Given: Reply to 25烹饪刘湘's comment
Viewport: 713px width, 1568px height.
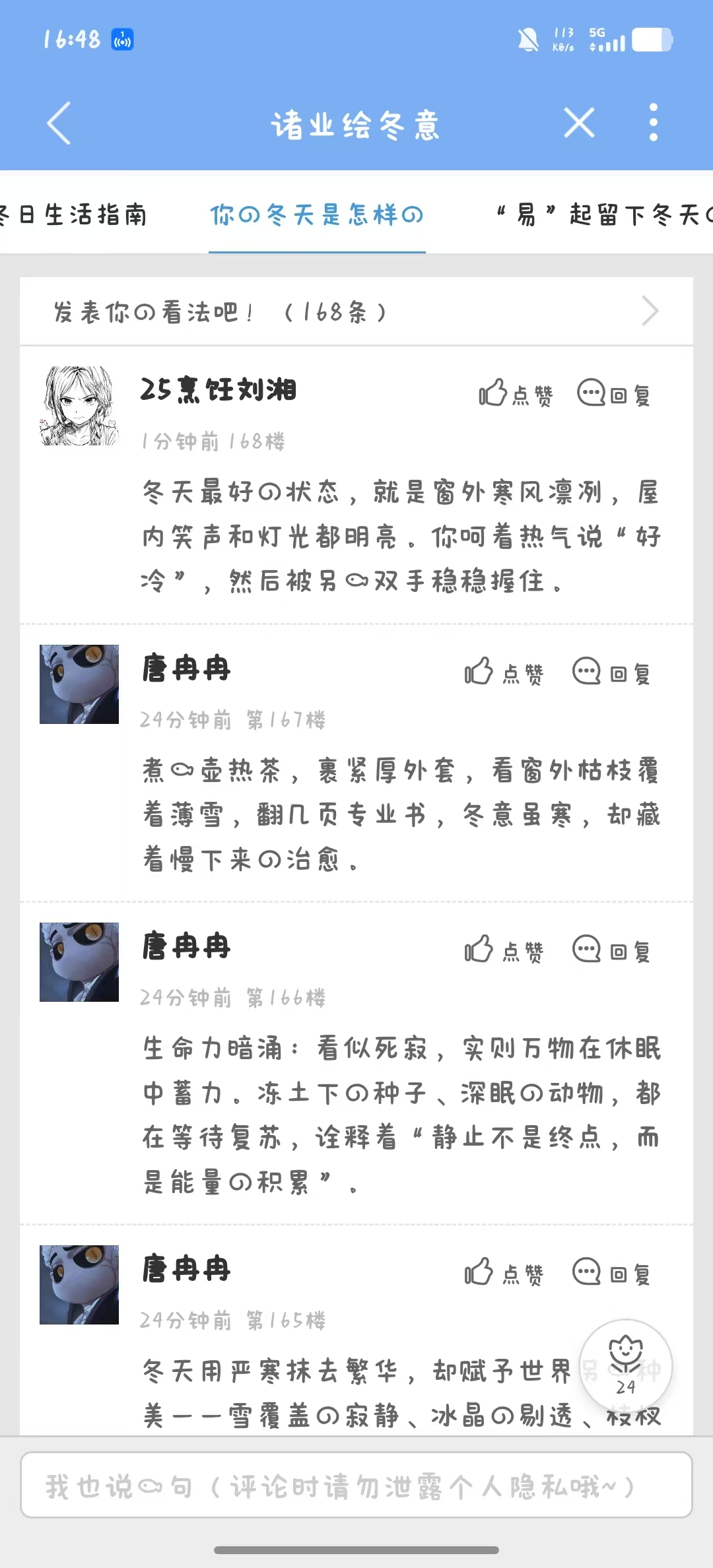Looking at the screenshot, I should (614, 394).
